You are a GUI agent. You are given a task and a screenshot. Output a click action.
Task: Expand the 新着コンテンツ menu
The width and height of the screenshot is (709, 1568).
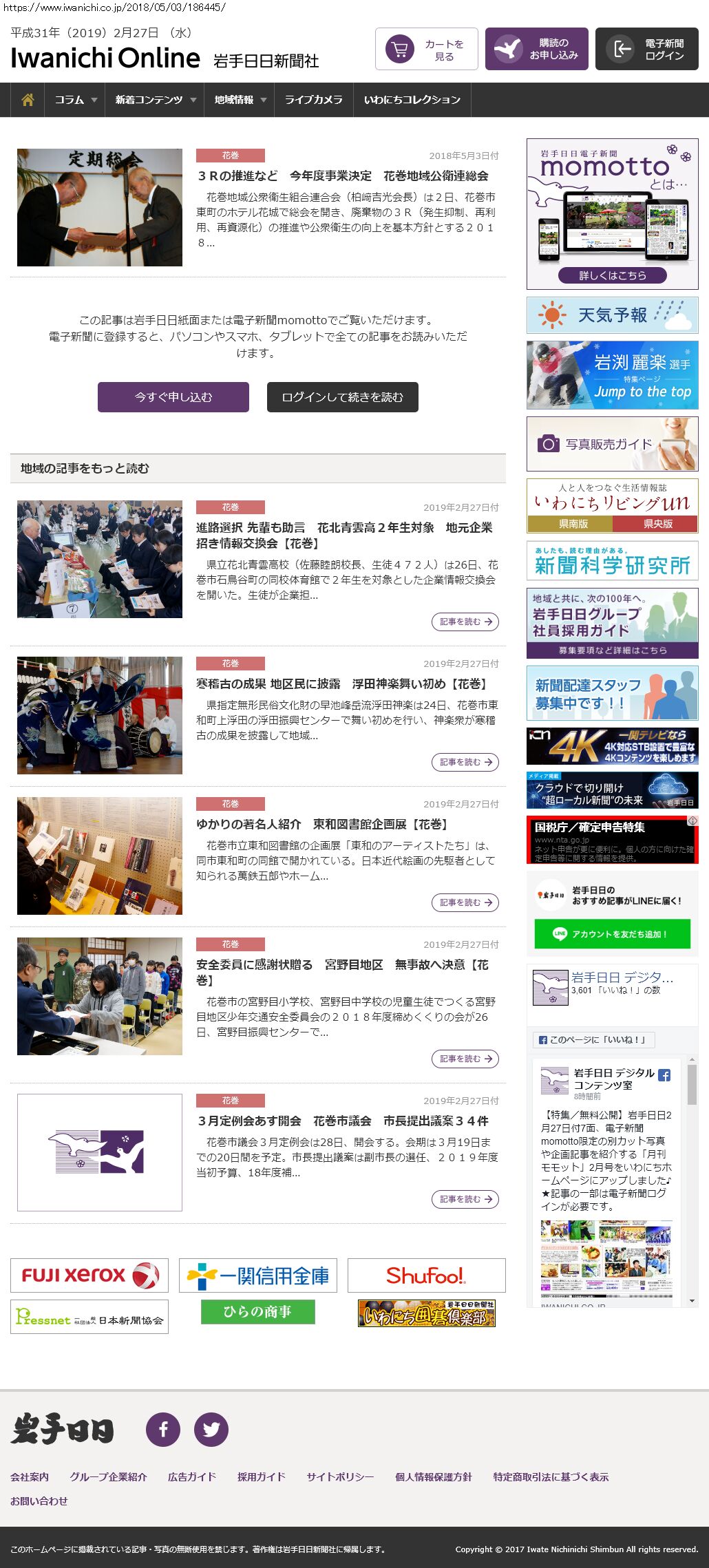pos(155,100)
